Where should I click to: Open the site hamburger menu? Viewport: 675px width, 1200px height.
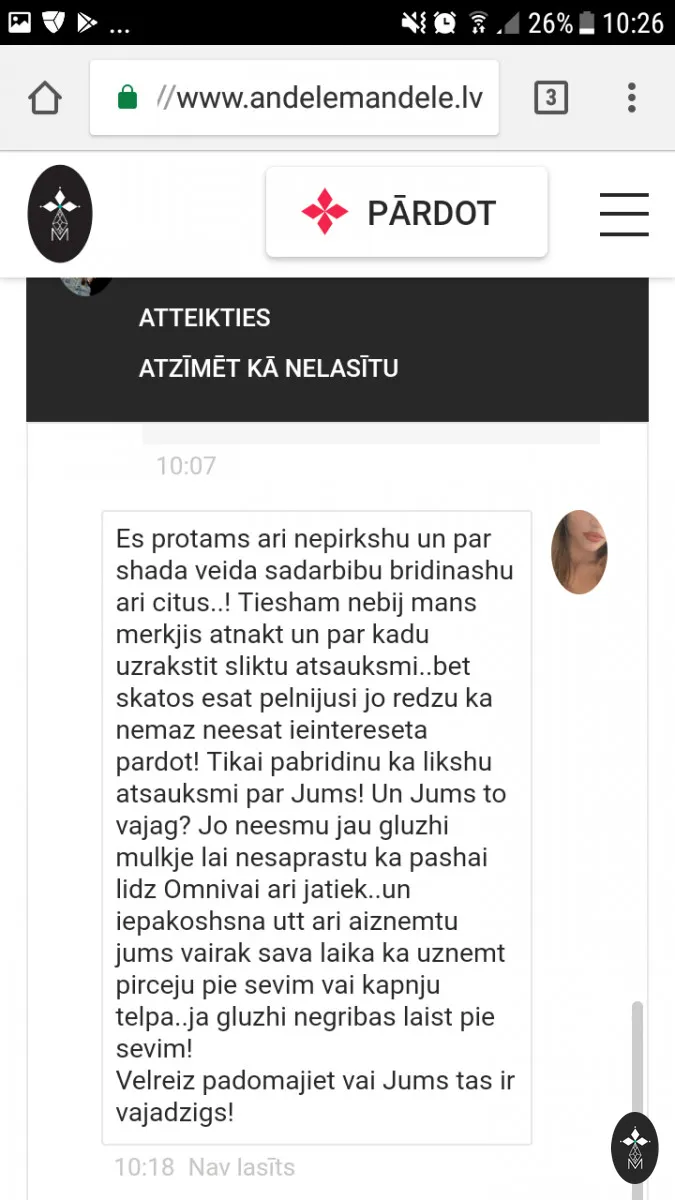624,214
